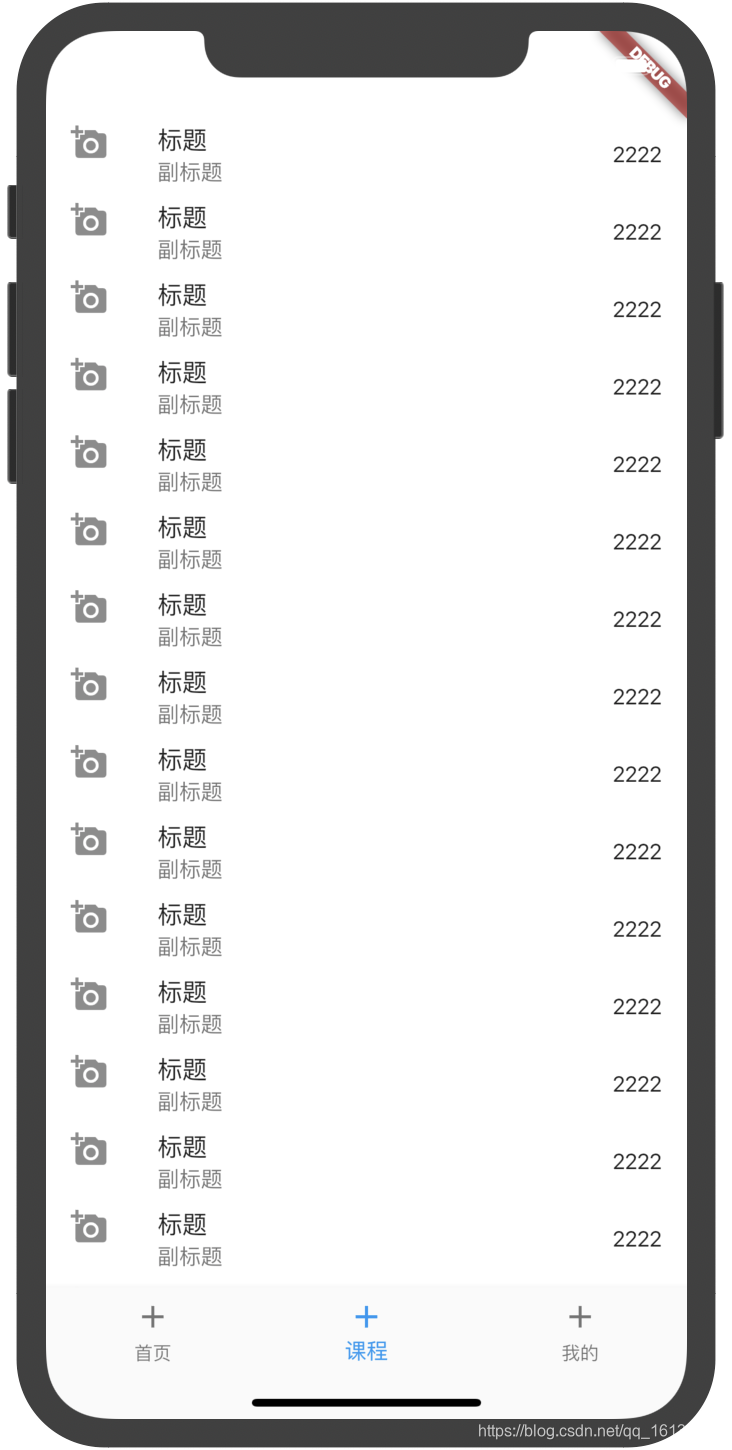Click the 2222 value on the top row
Screen dimensions: 732x1450
pos(637,155)
